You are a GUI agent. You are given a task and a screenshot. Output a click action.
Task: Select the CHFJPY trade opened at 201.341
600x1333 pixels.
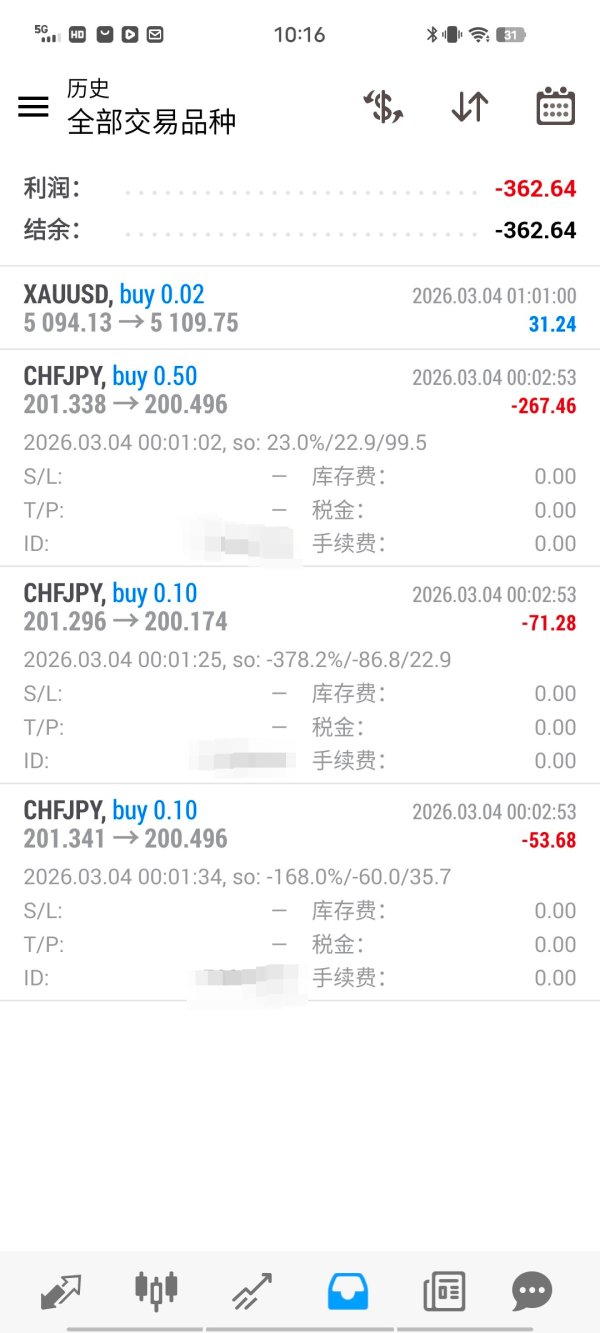pyautogui.click(x=300, y=824)
